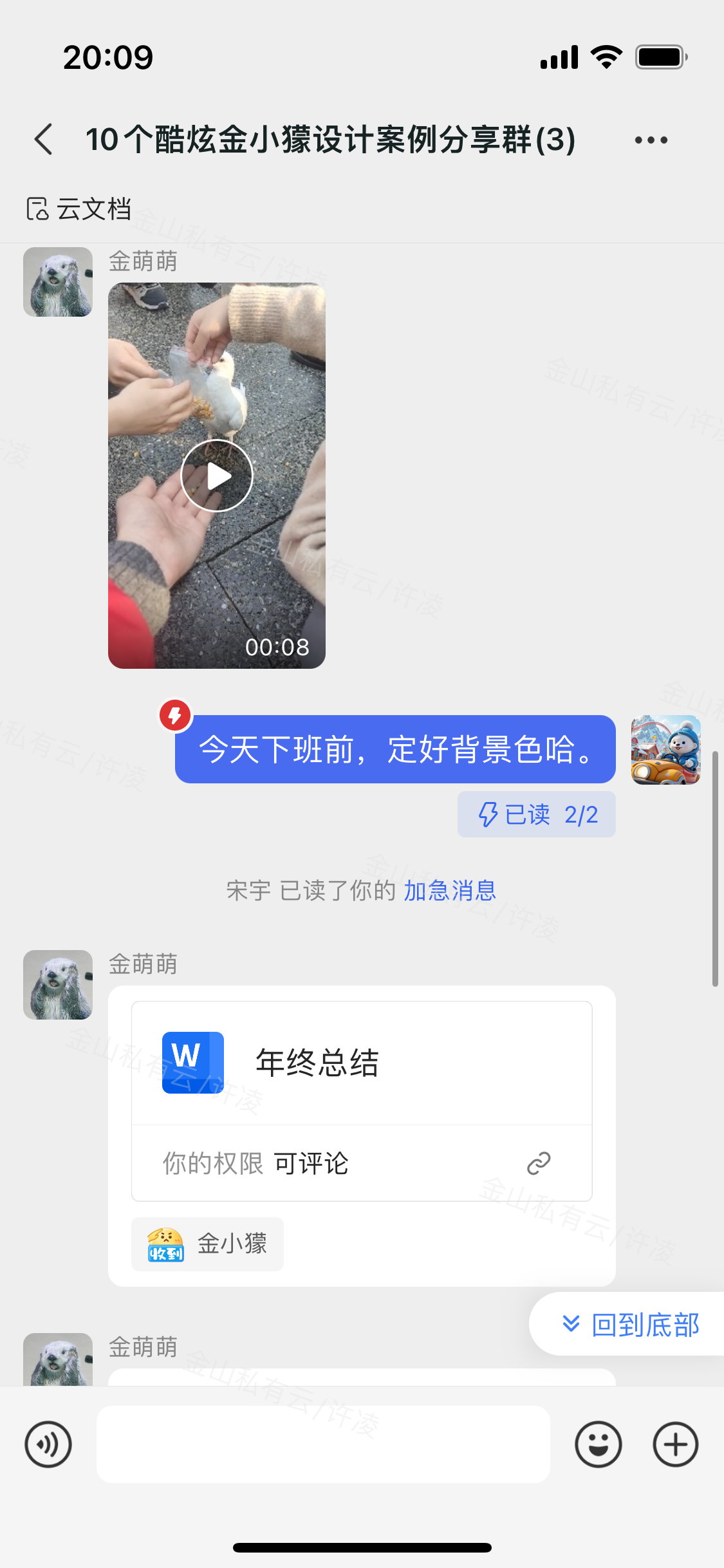
Task: Open the 加急消息 link
Action: coord(450,891)
